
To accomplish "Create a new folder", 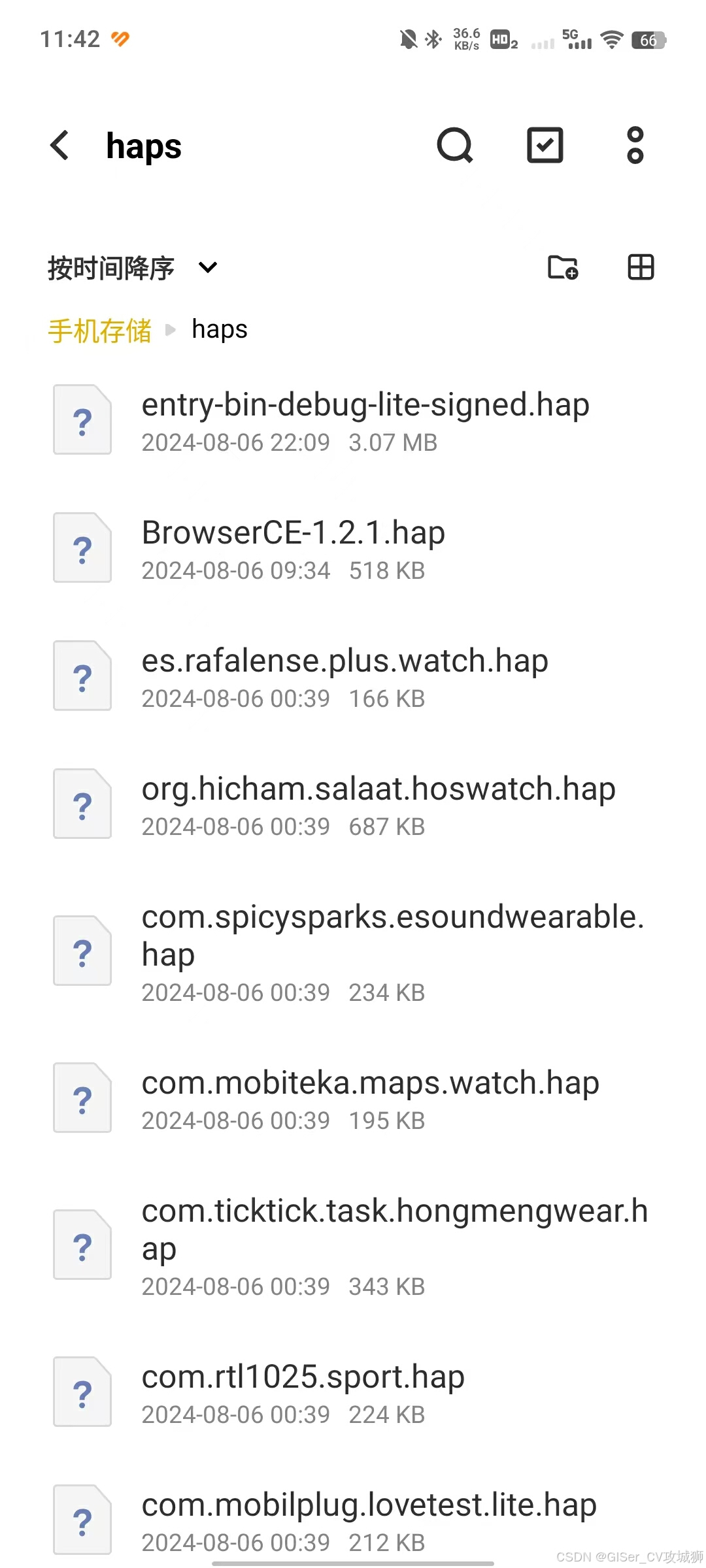I will (563, 267).
